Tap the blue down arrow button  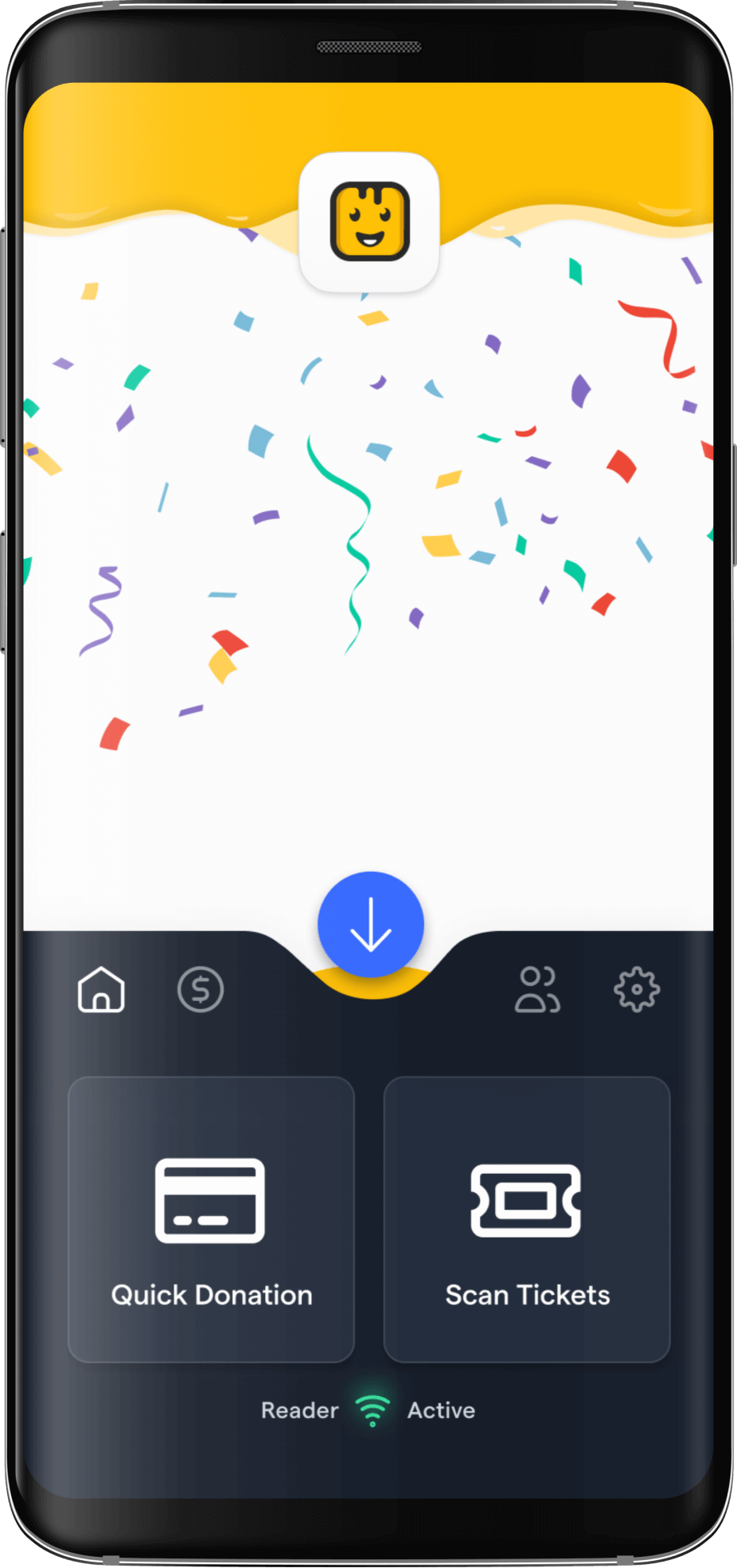(370, 925)
